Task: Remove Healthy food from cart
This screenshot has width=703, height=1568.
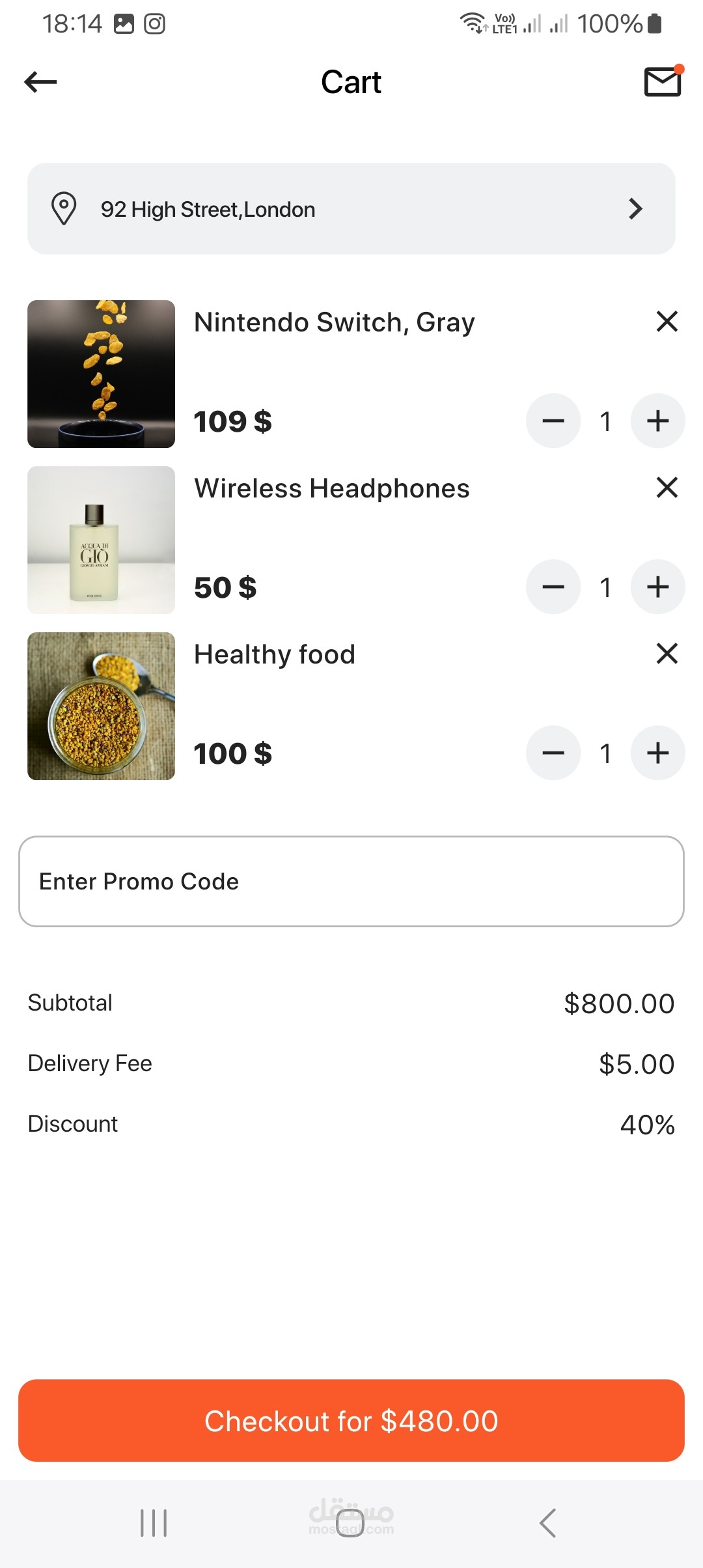Action: pyautogui.click(x=667, y=653)
